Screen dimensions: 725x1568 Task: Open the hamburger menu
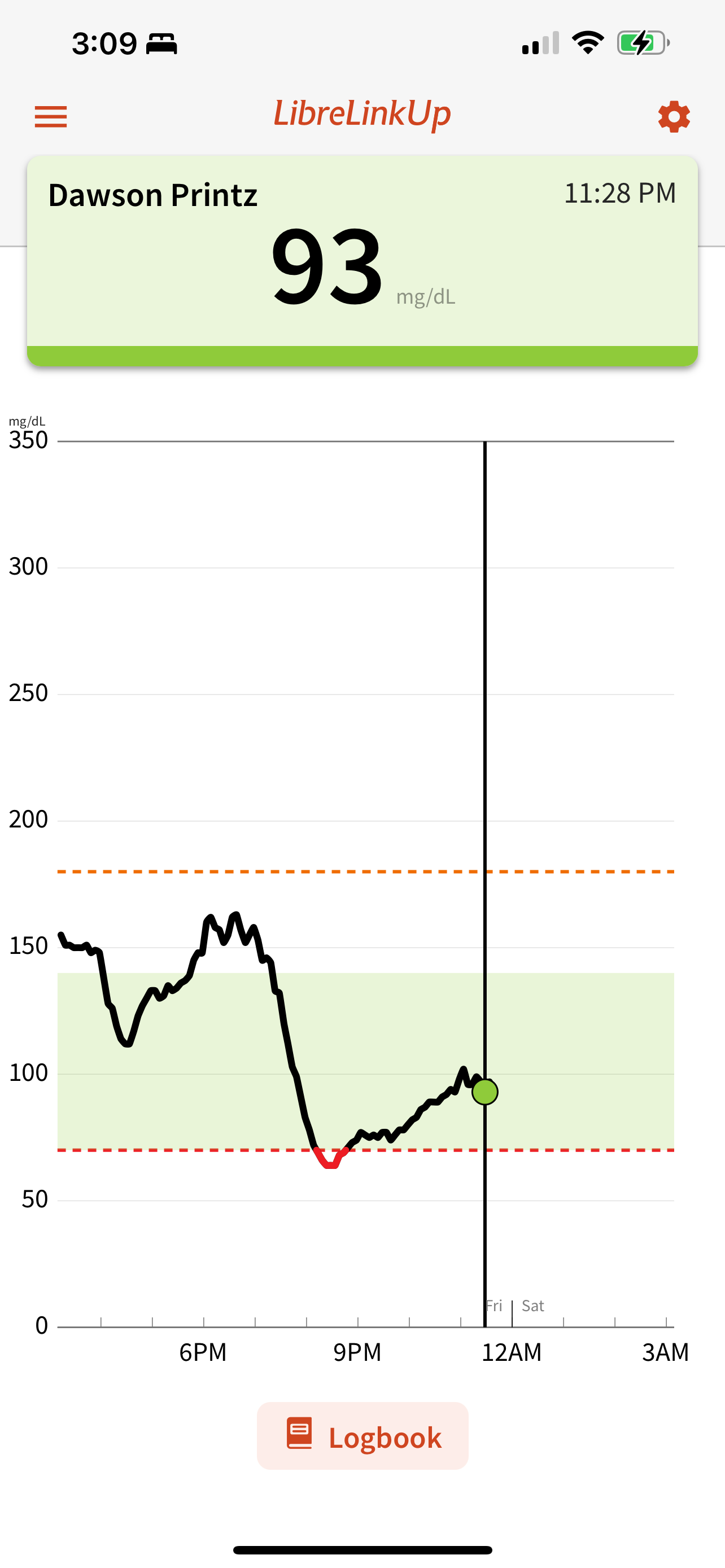[x=50, y=116]
